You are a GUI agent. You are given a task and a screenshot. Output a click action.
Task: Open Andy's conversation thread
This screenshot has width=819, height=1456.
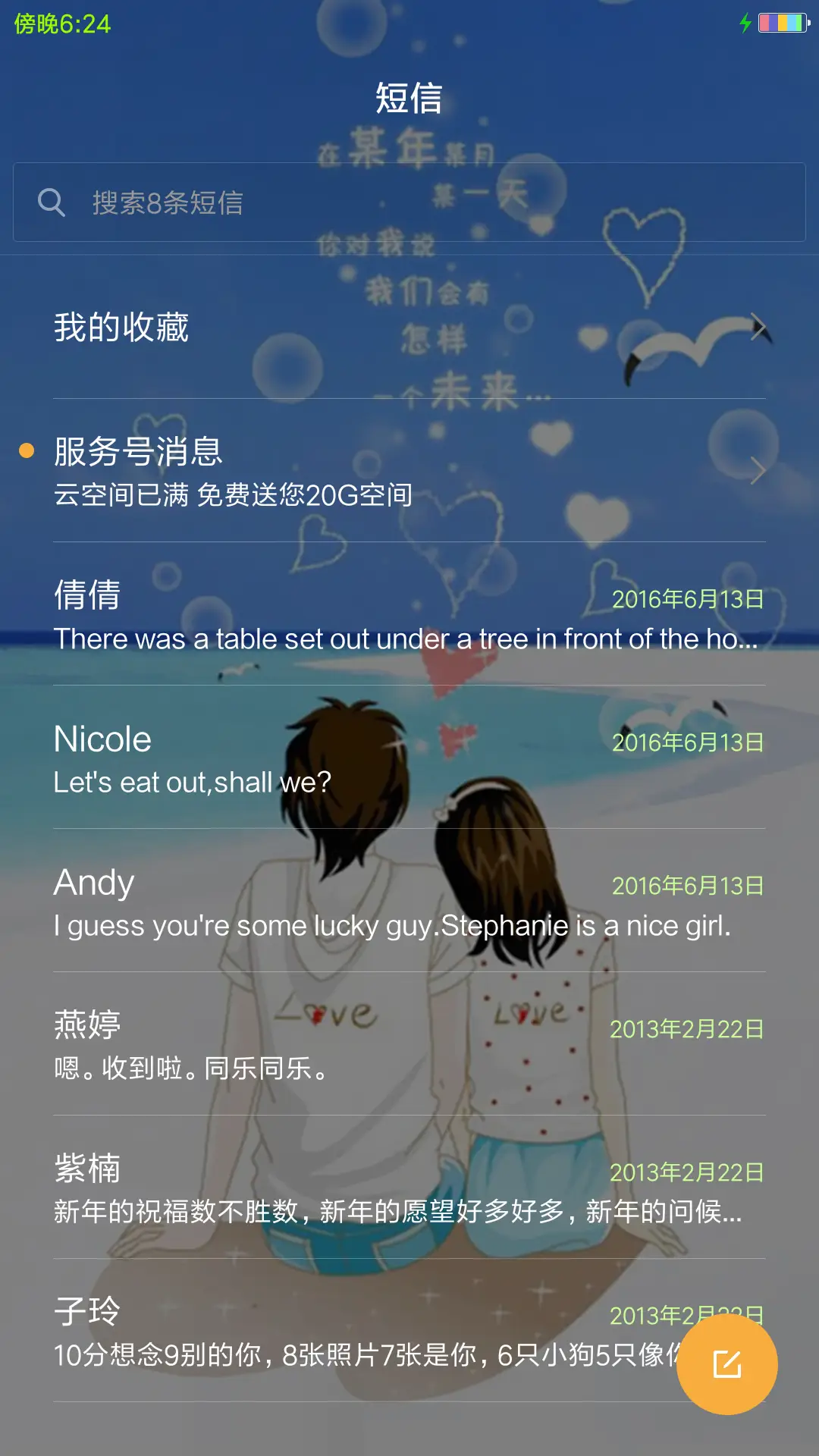(409, 902)
